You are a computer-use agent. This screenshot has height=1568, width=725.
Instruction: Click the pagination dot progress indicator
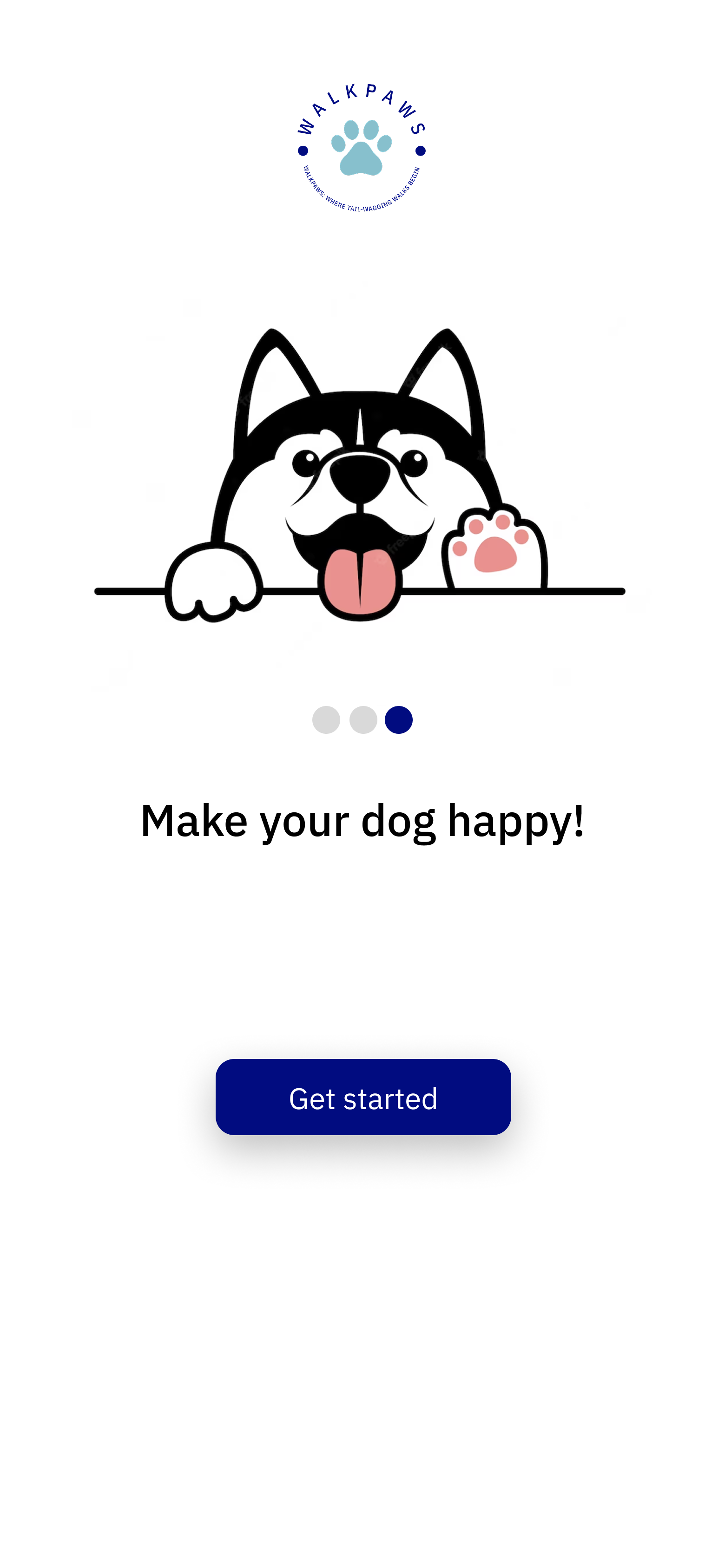tap(362, 719)
